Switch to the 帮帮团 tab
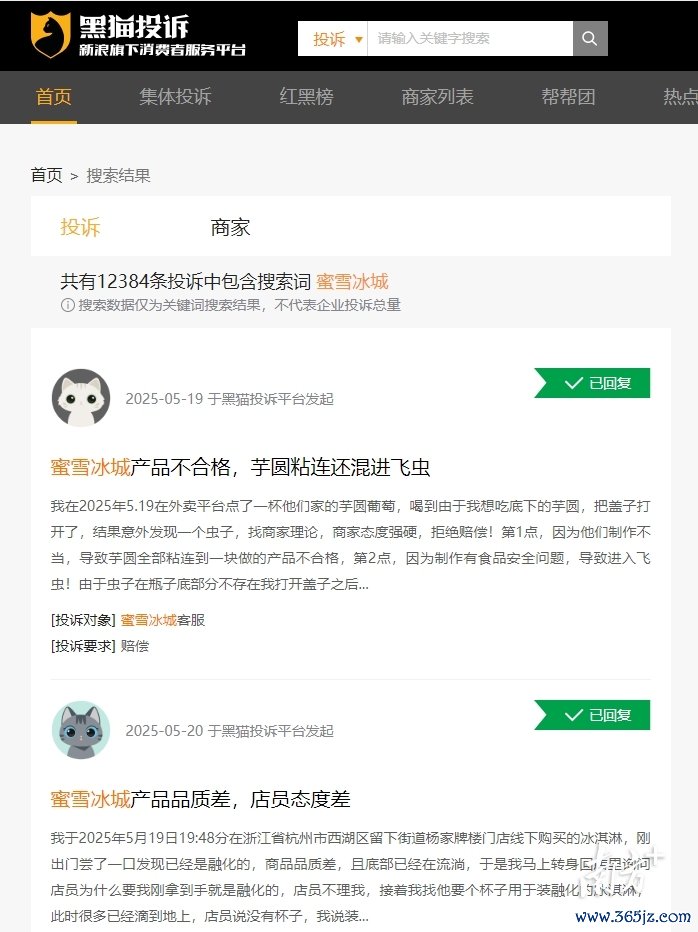 (x=568, y=97)
